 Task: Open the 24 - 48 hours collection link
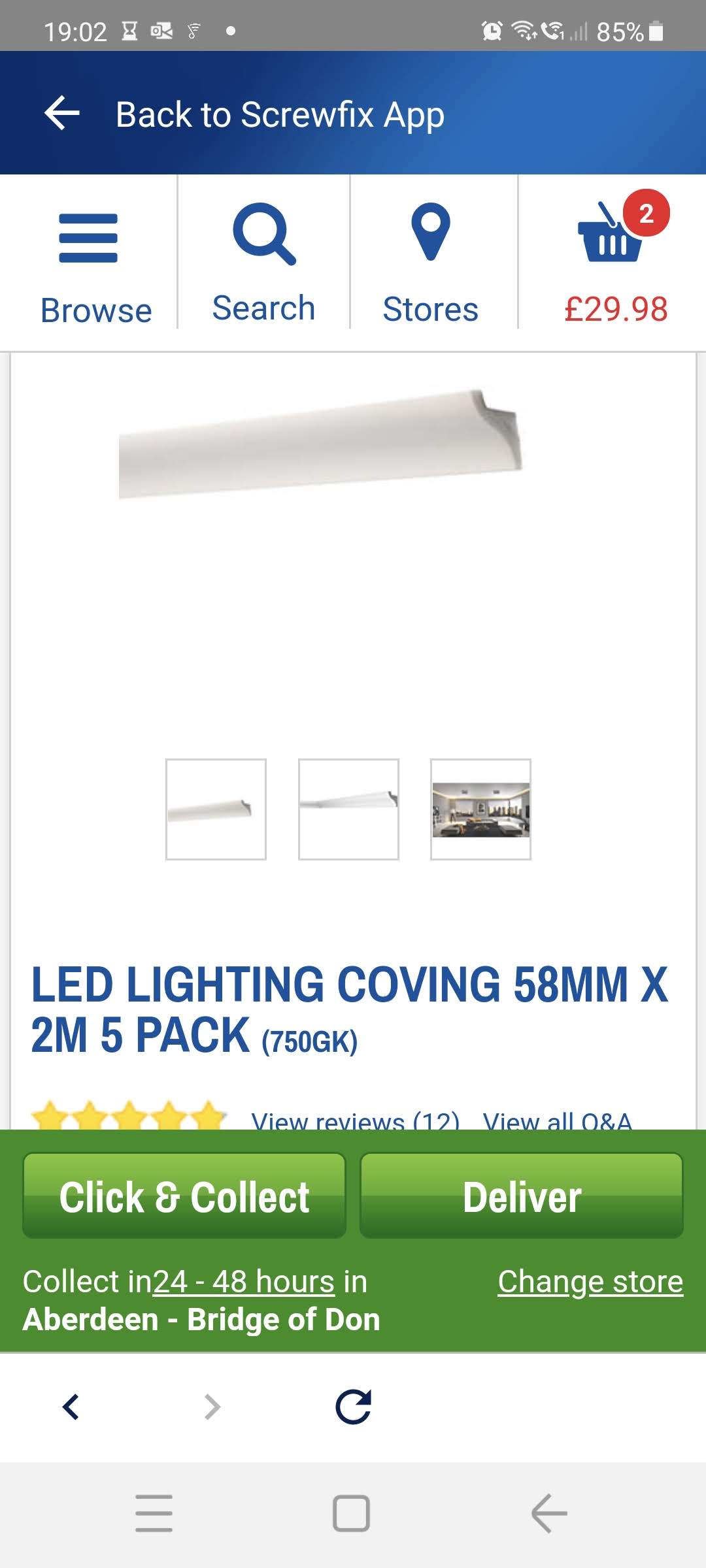tap(243, 1281)
